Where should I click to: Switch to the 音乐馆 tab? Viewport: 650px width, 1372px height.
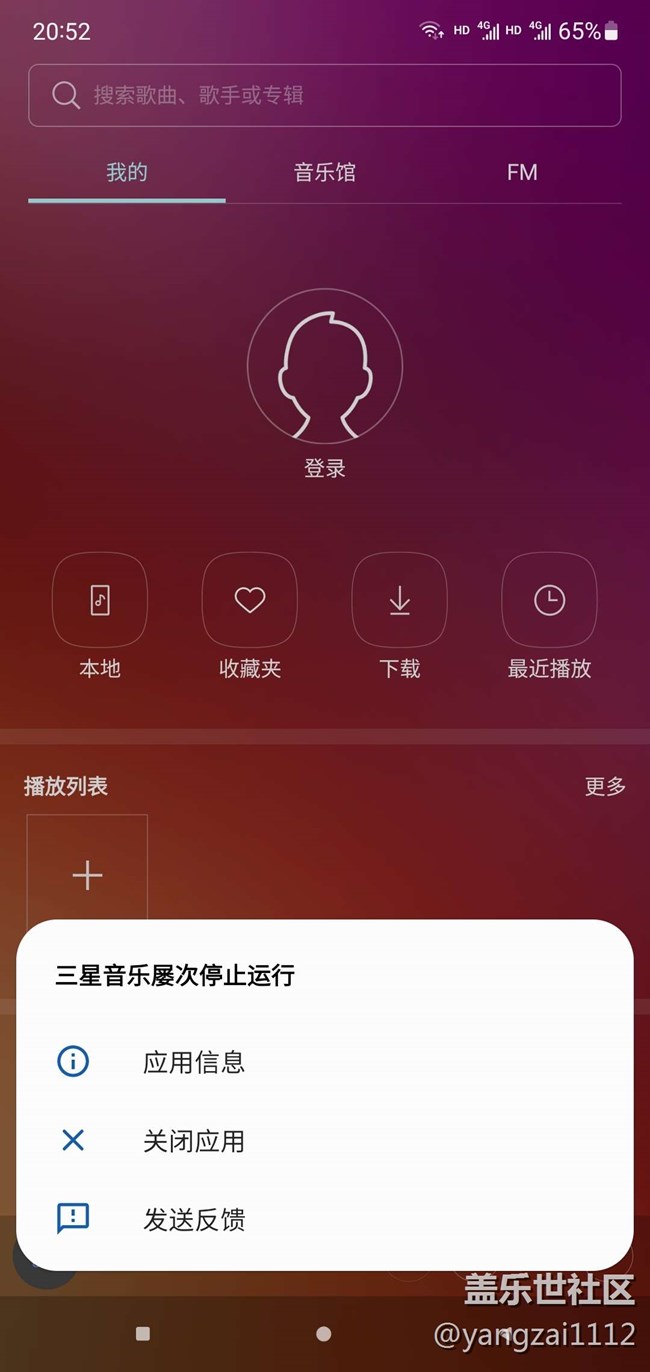tap(324, 173)
